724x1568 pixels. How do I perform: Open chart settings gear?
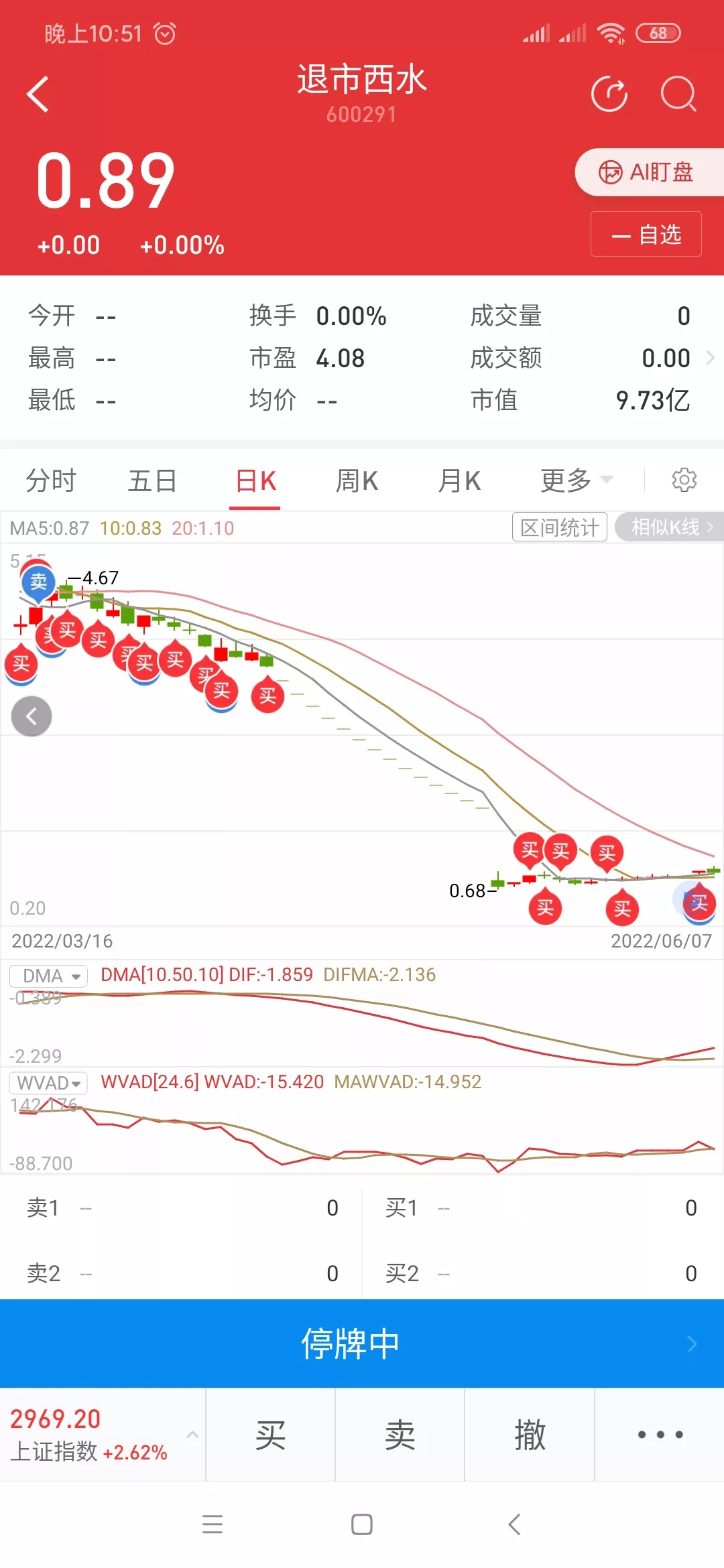tap(684, 480)
